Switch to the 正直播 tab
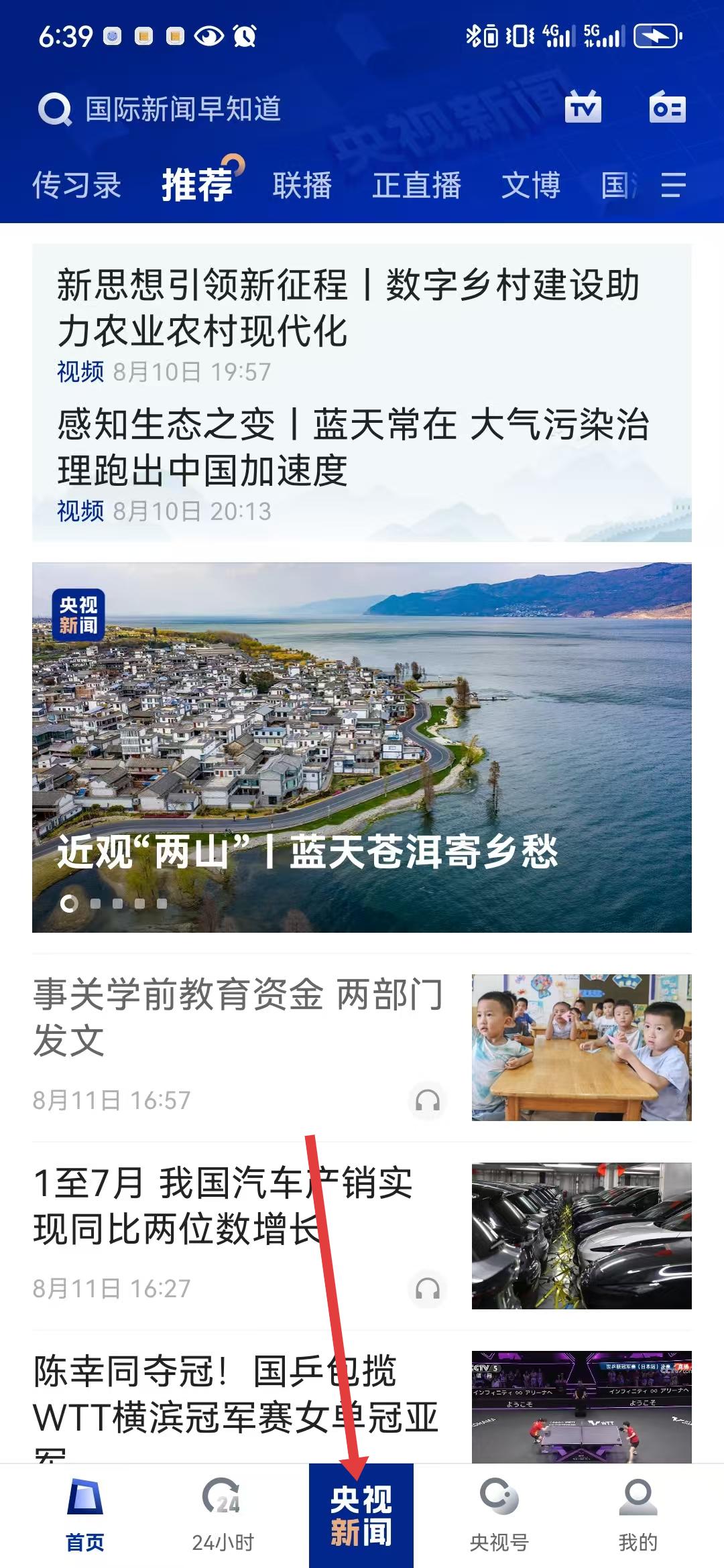The height and width of the screenshot is (1568, 724). pyautogui.click(x=416, y=185)
